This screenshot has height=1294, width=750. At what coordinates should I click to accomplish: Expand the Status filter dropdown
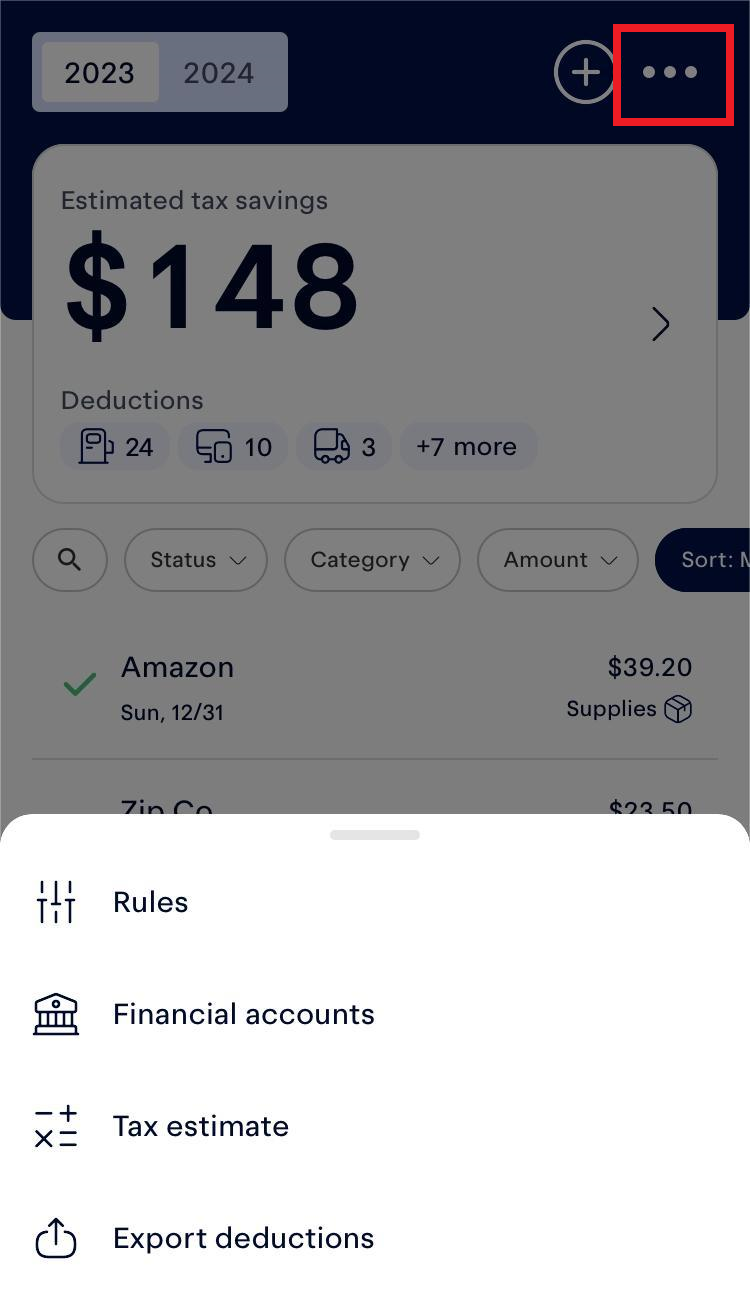click(x=196, y=560)
